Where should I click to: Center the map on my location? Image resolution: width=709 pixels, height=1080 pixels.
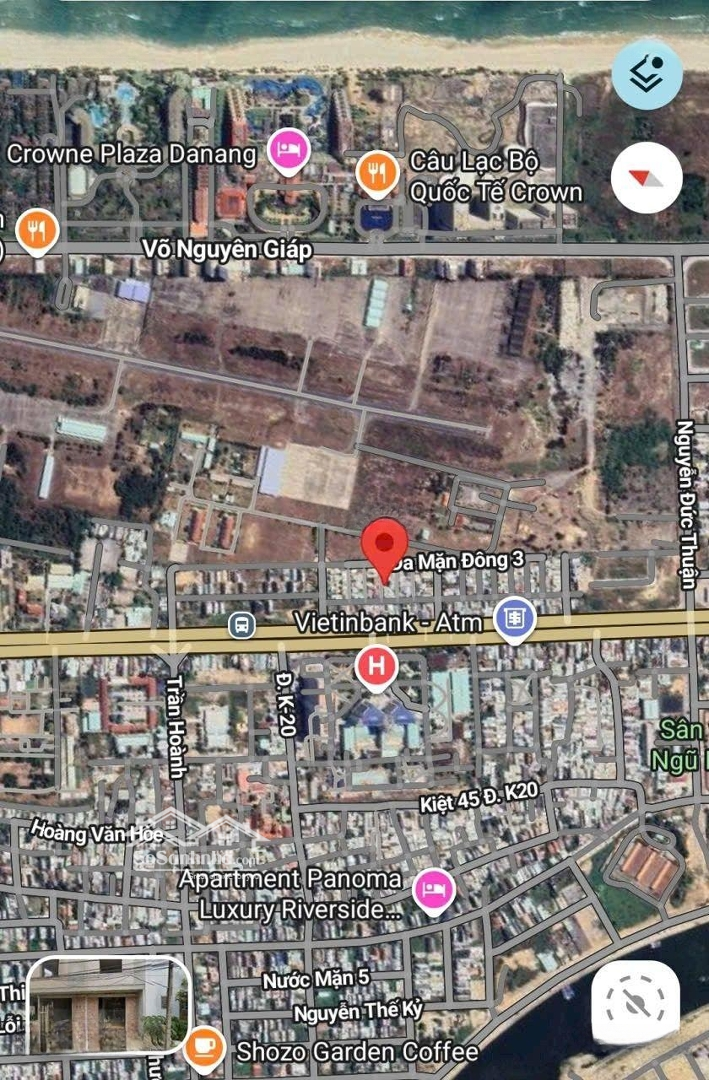coord(636,1000)
